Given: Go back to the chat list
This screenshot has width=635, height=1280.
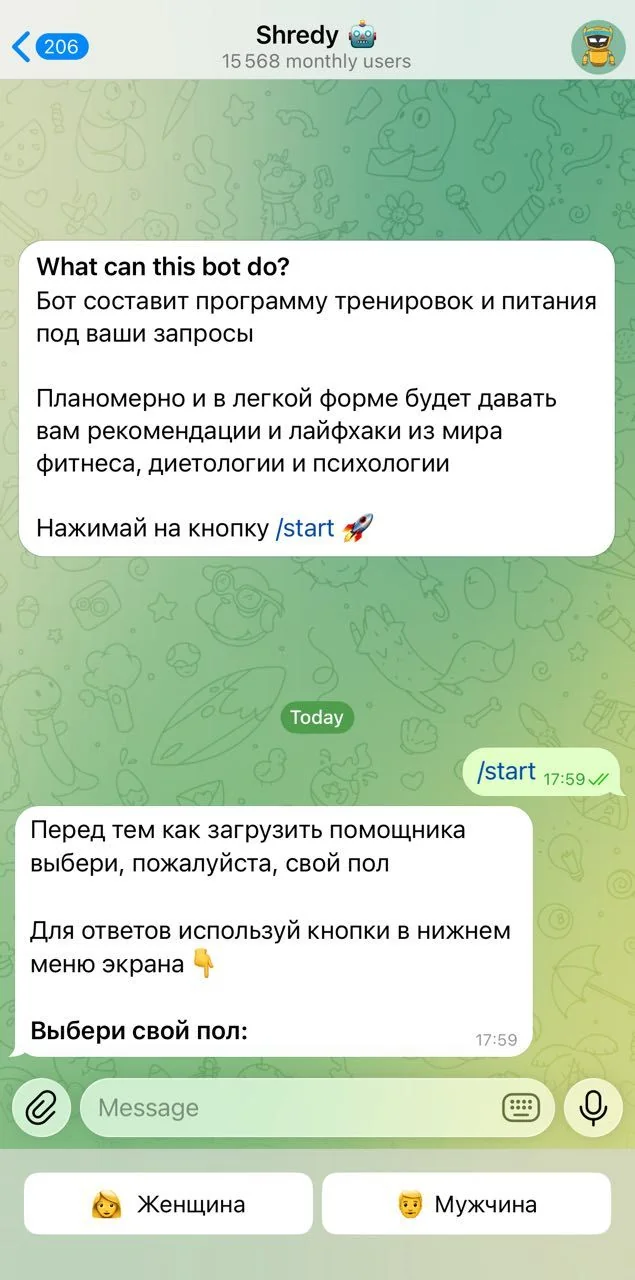Looking at the screenshot, I should pos(50,46).
